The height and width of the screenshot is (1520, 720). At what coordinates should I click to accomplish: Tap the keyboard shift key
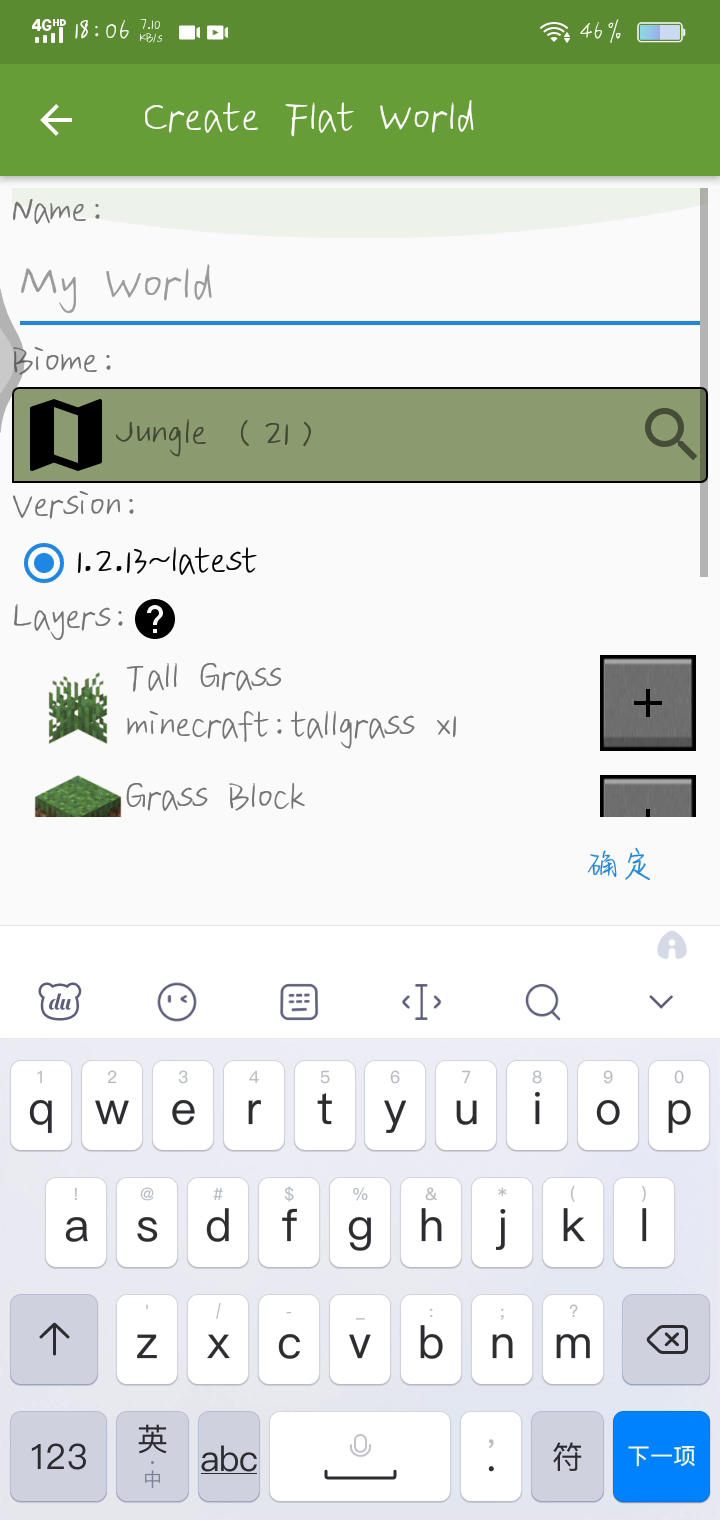(x=54, y=1340)
